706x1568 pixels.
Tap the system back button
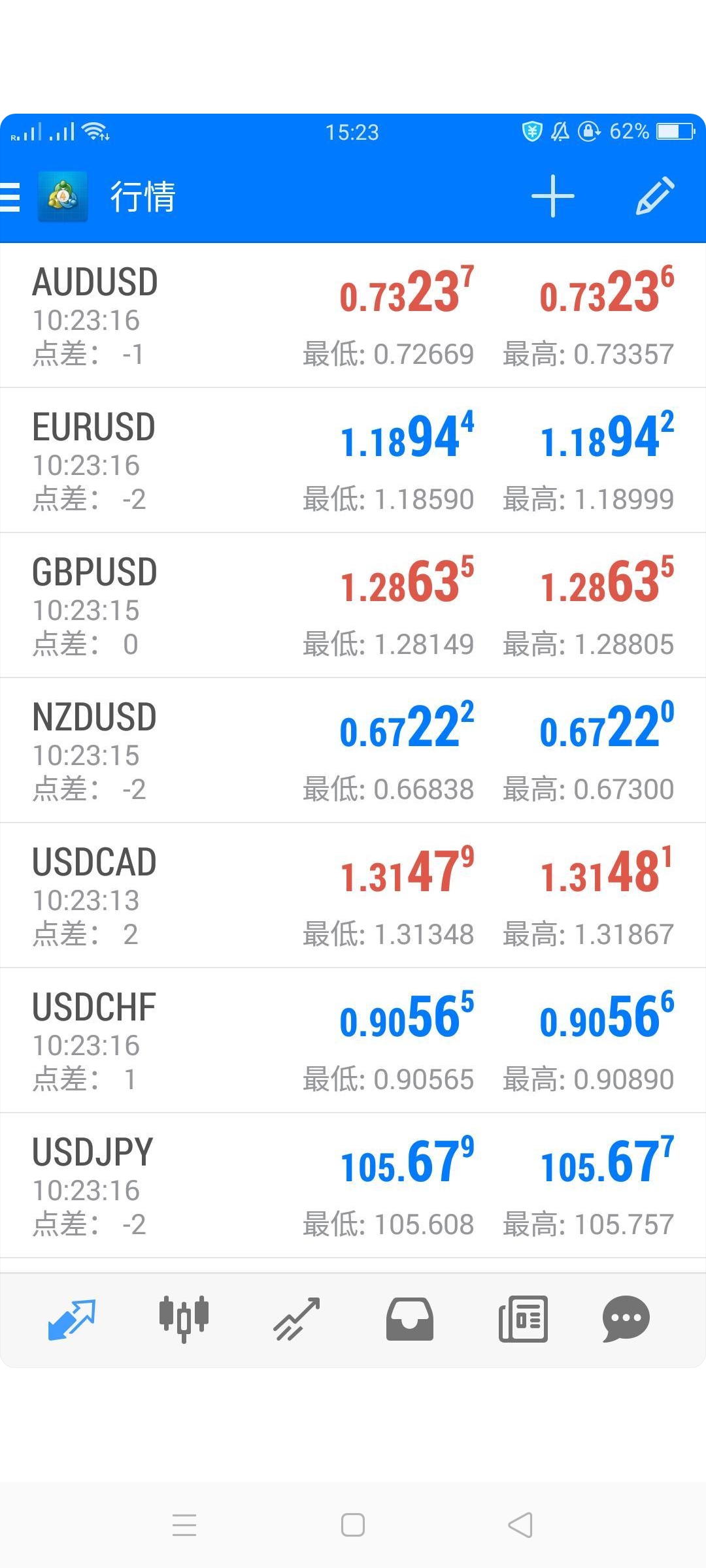pyautogui.click(x=520, y=1526)
